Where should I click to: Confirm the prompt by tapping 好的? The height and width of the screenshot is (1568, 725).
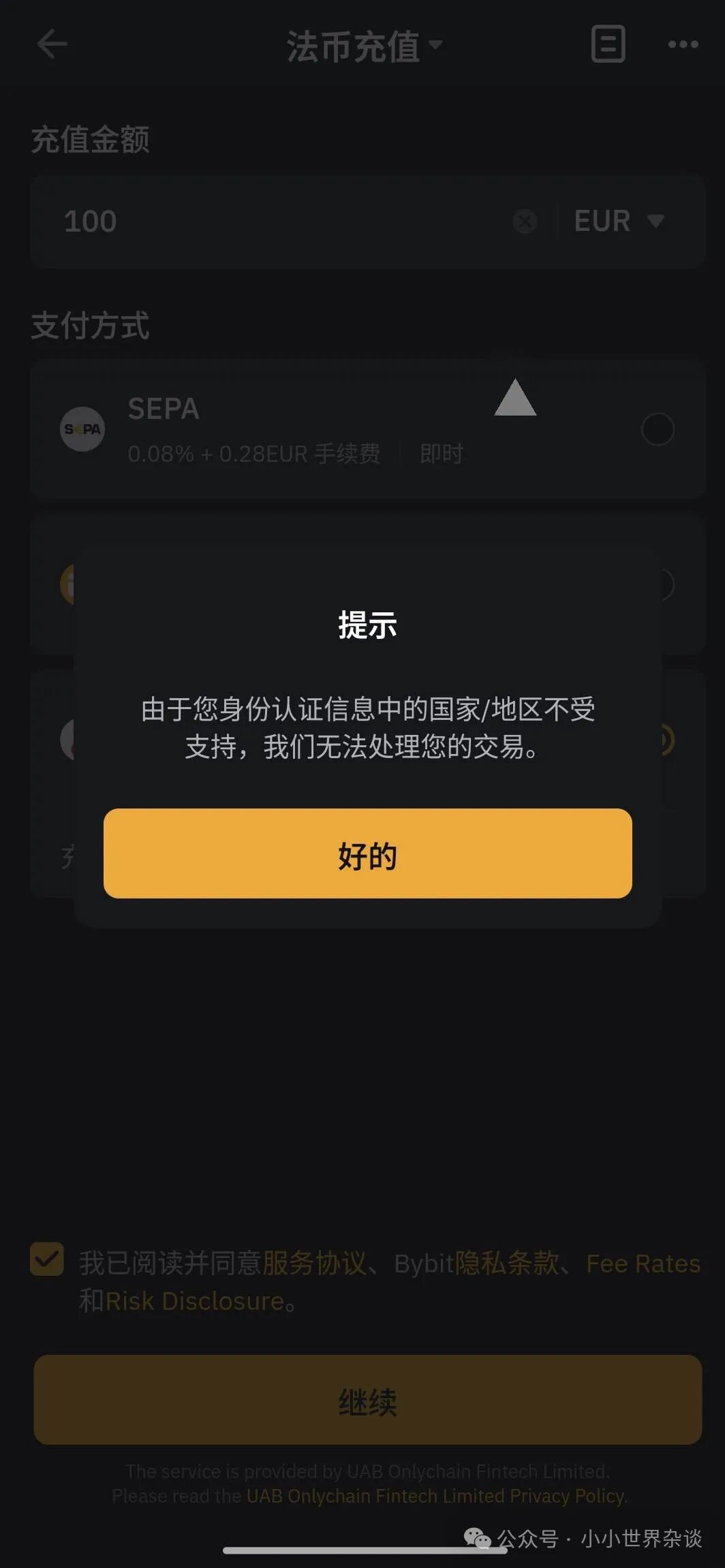(x=367, y=853)
